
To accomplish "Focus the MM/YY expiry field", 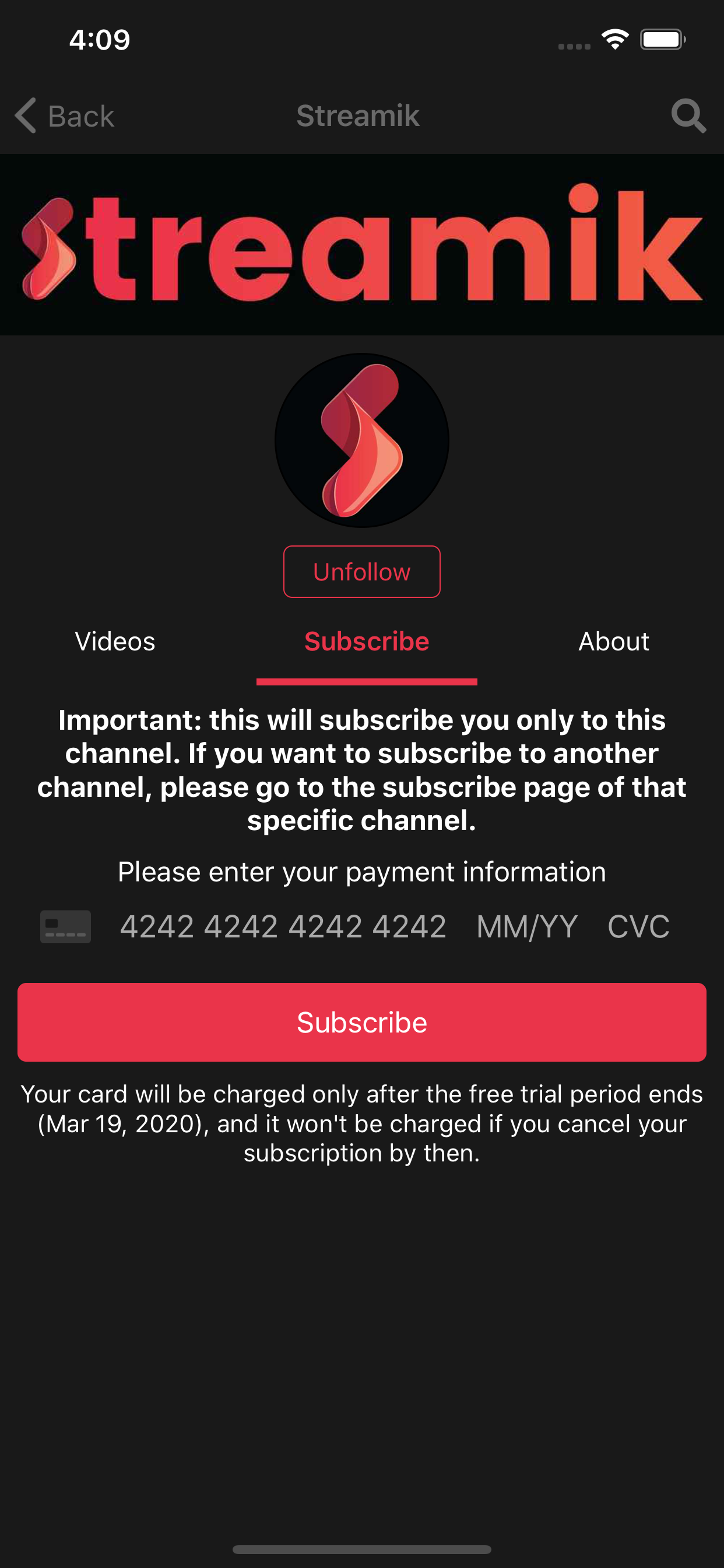I will pyautogui.click(x=527, y=926).
